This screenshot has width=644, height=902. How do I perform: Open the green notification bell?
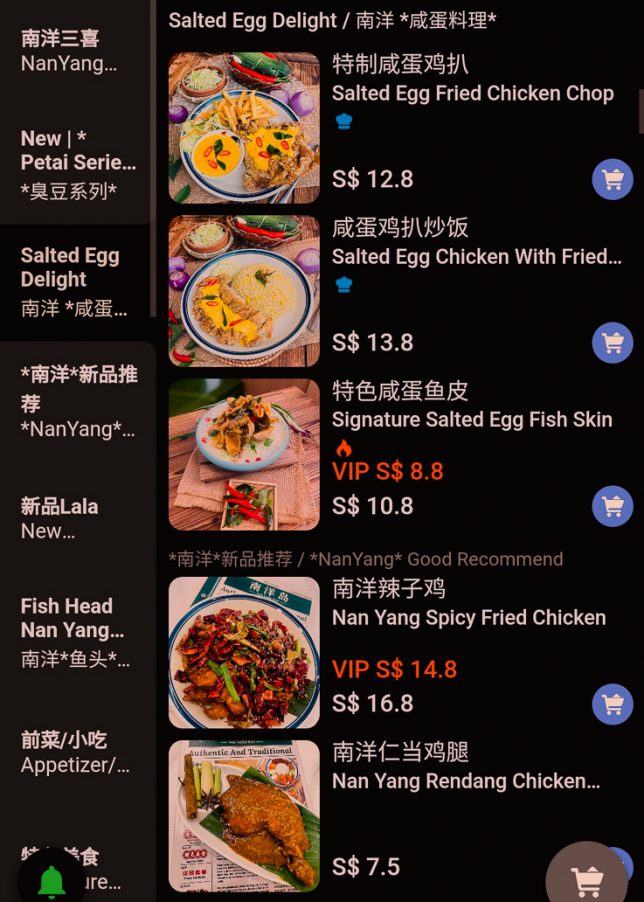pos(51,881)
